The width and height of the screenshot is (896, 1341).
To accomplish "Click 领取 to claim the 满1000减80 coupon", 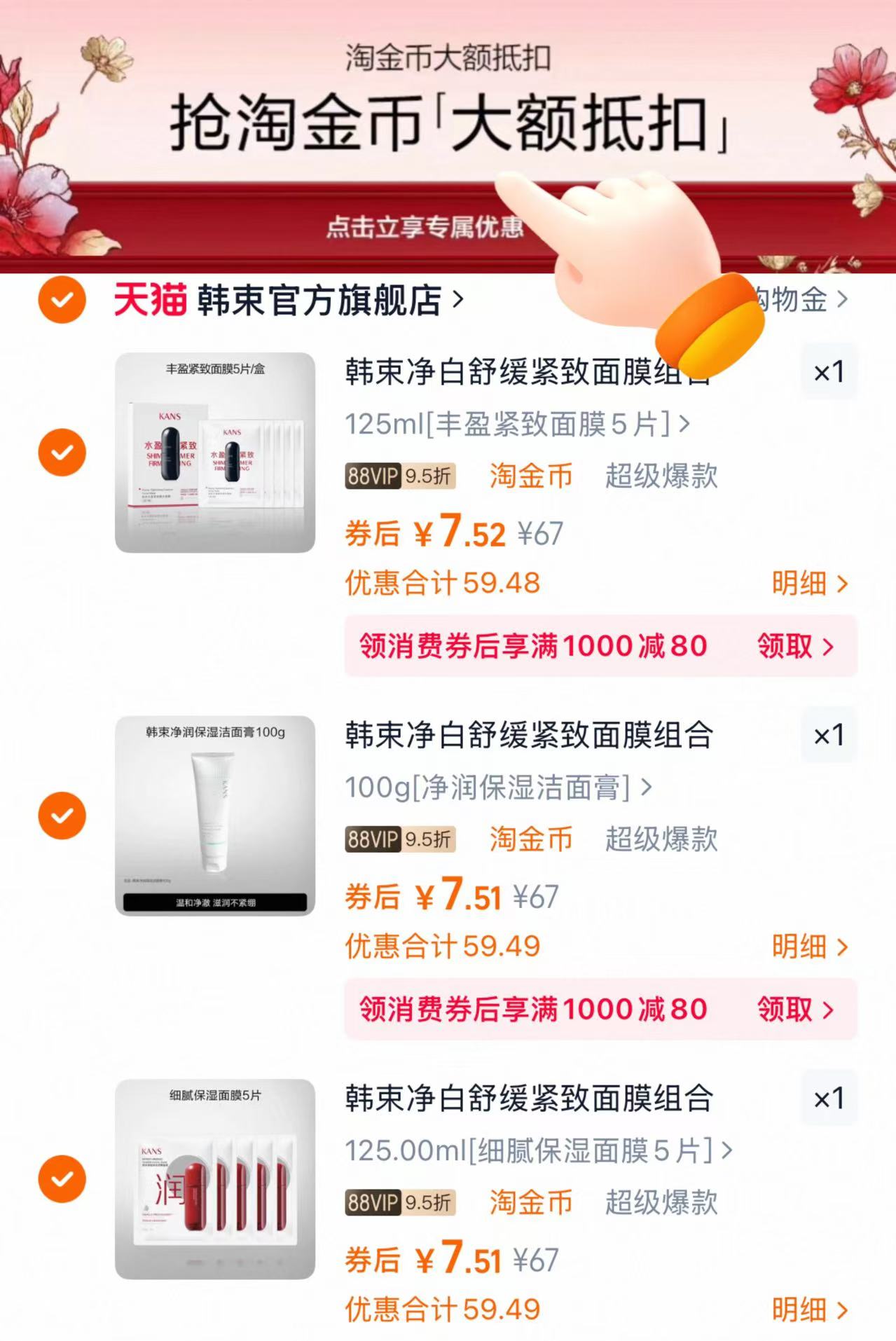I will pos(786,647).
